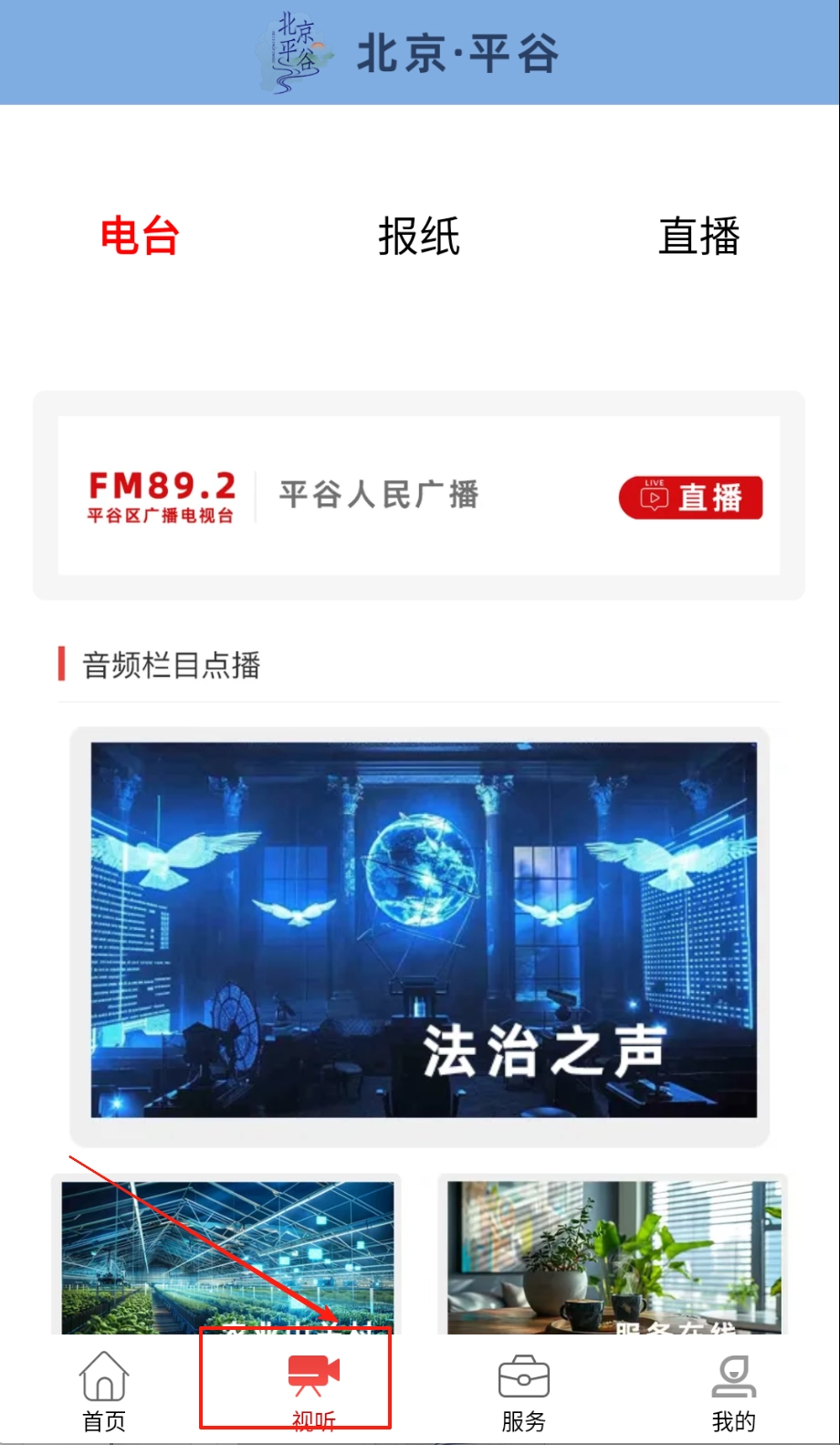Select the 报纸 tab
The image size is (840, 1445).
click(419, 237)
